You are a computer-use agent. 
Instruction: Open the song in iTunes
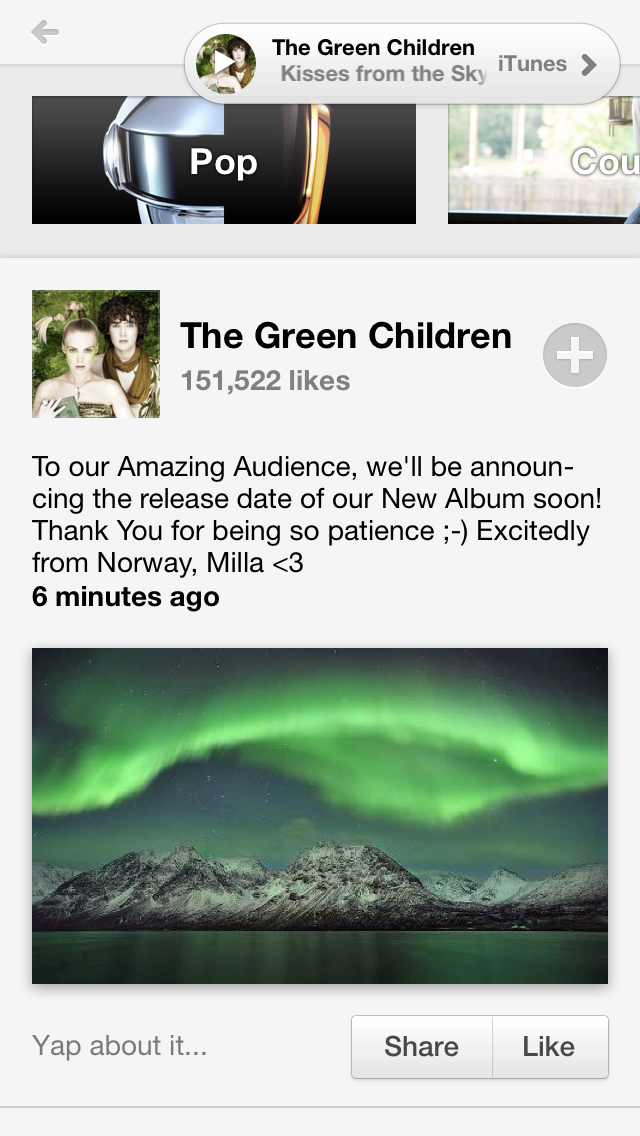(x=547, y=65)
